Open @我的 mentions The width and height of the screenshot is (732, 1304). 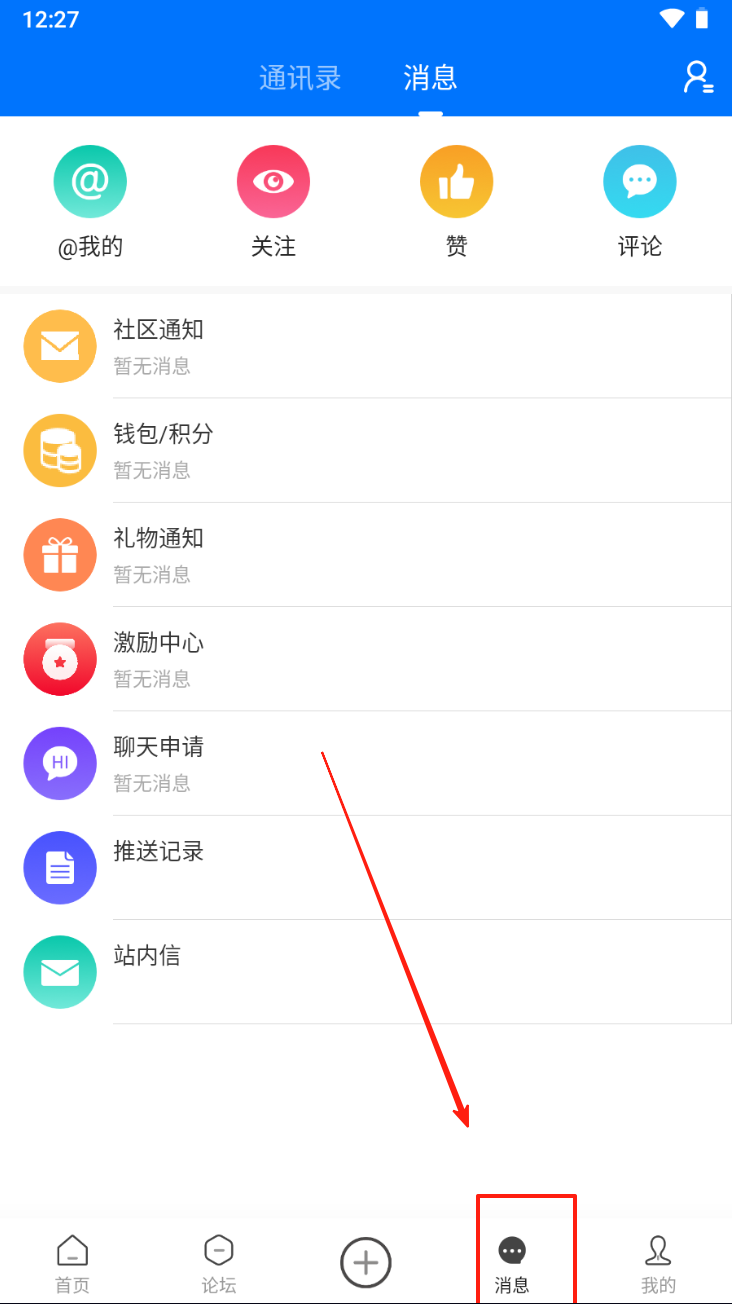(x=90, y=201)
